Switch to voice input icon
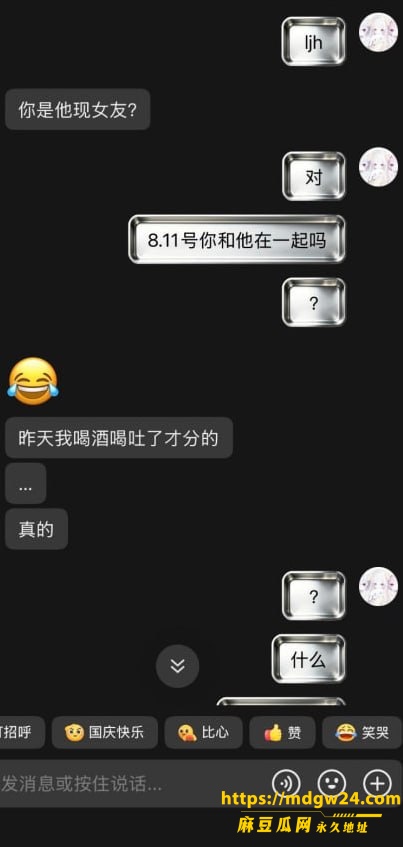Screen dimensions: 403x847 click(x=286, y=783)
